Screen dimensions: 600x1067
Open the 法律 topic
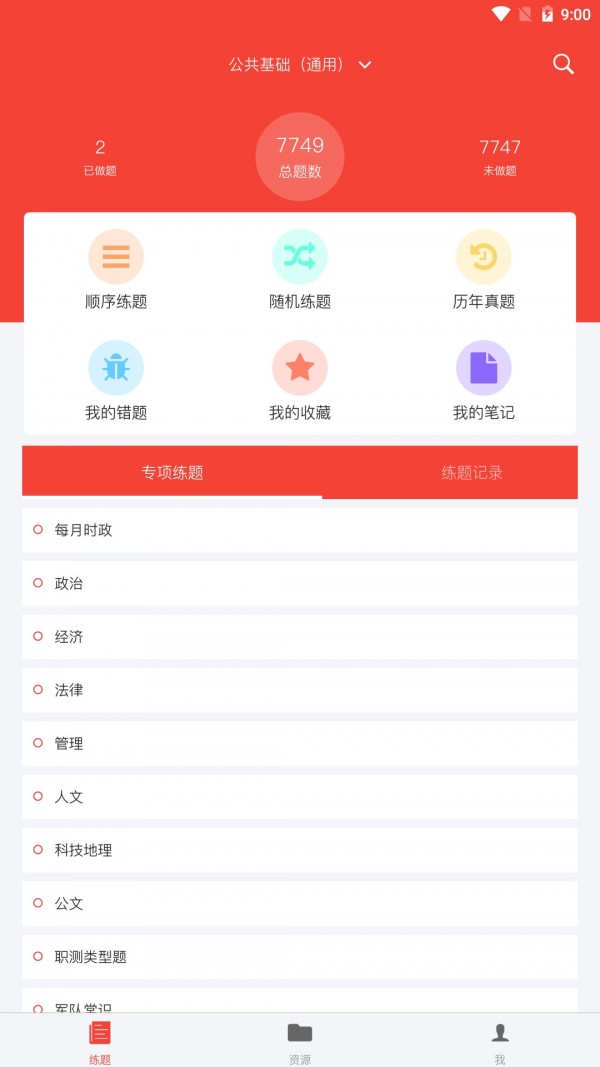coord(300,690)
